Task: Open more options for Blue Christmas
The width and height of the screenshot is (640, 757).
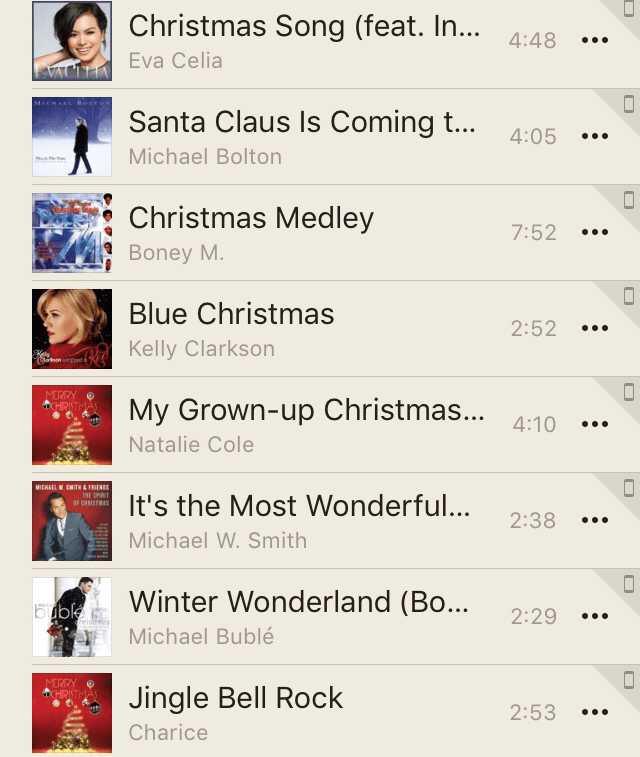Action: 594,329
